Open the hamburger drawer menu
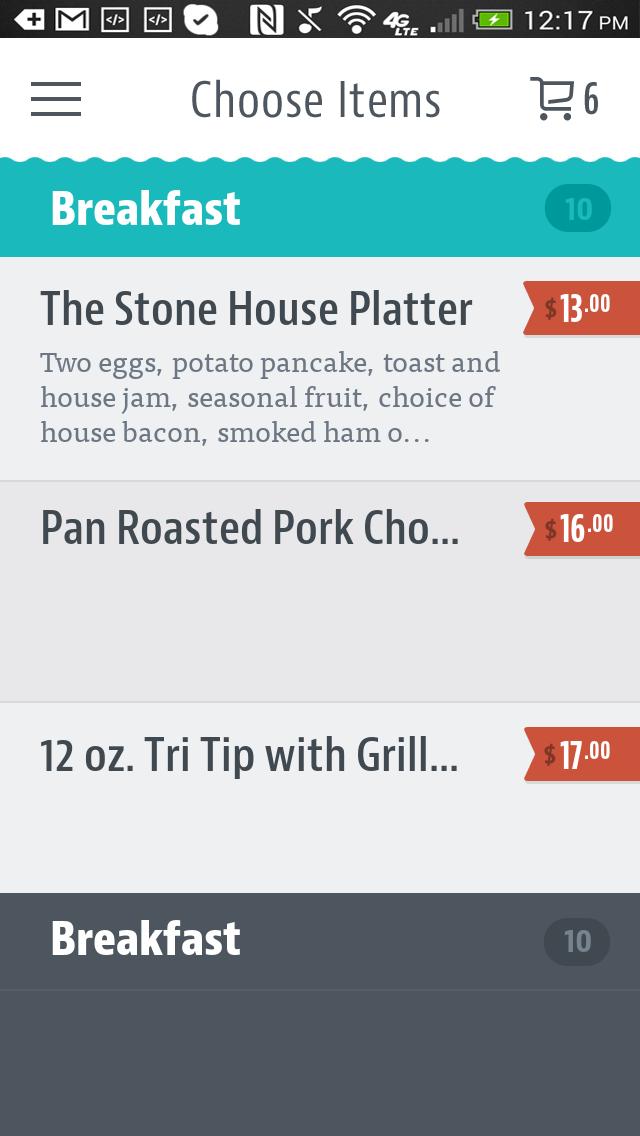The width and height of the screenshot is (640, 1136). click(56, 99)
